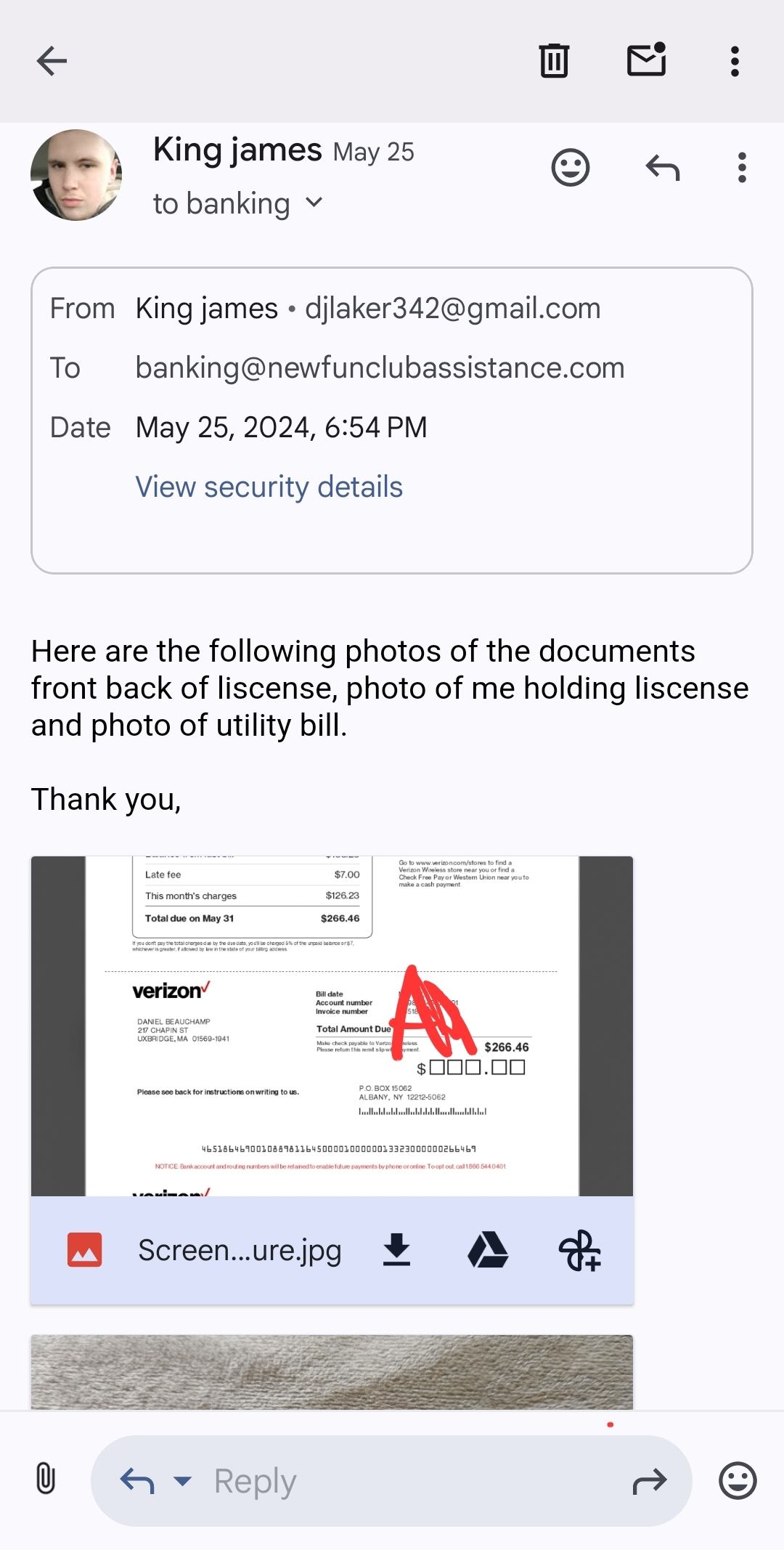Image resolution: width=784 pixels, height=1550 pixels.
Task: Collapse the 'to banking' recipient details
Action: 314,203
